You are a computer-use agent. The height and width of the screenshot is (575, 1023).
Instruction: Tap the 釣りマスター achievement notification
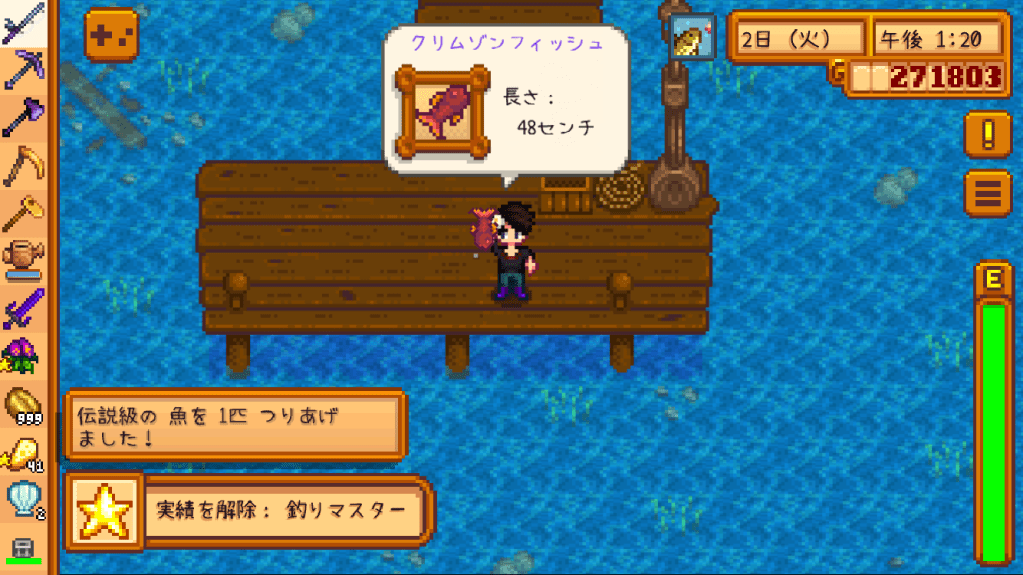click(x=249, y=512)
